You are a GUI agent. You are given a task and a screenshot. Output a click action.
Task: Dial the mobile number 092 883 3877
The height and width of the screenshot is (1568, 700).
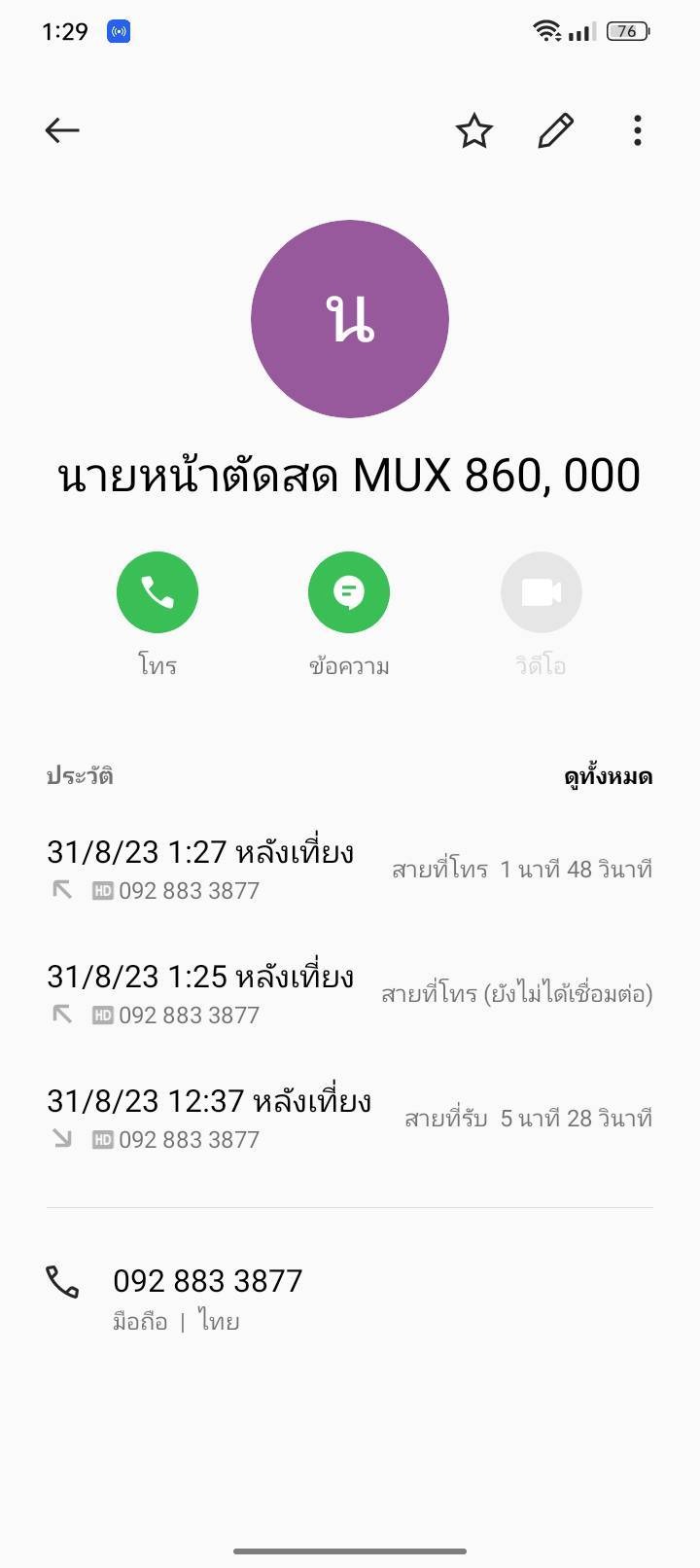[208, 1281]
